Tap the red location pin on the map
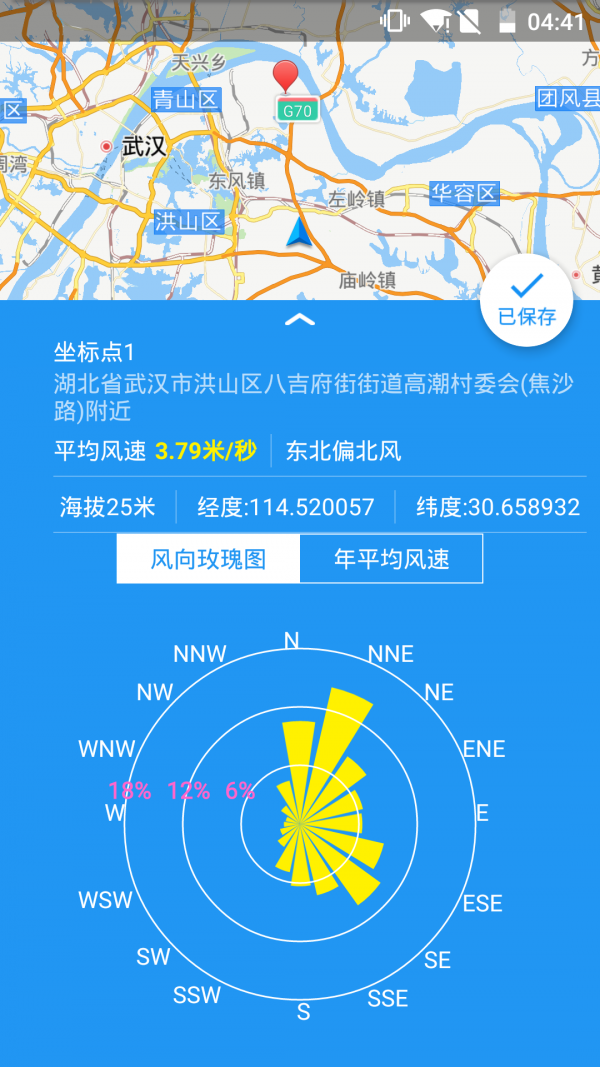This screenshot has height=1067, width=600. point(286,77)
